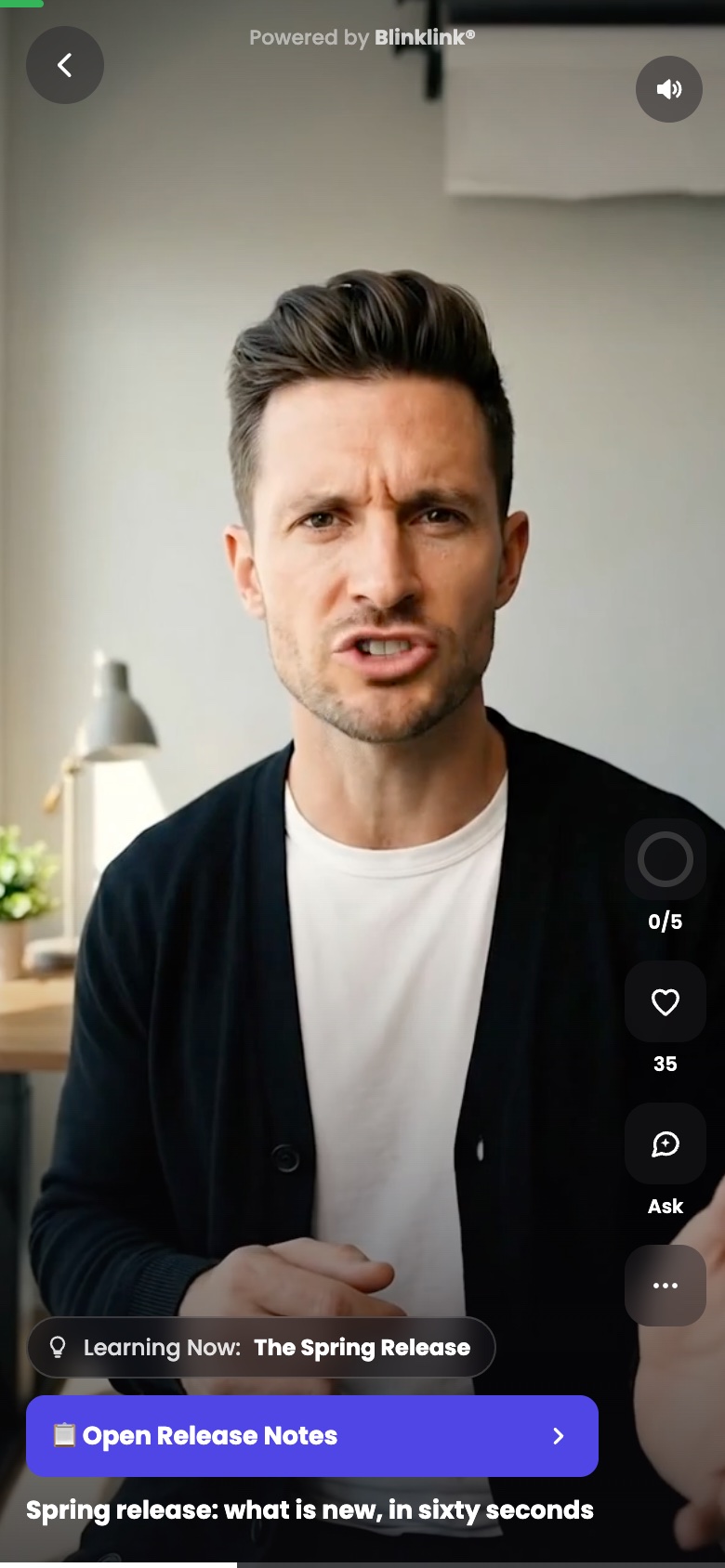Like this video with the heart
The width and height of the screenshot is (725, 1568).
click(x=666, y=1002)
